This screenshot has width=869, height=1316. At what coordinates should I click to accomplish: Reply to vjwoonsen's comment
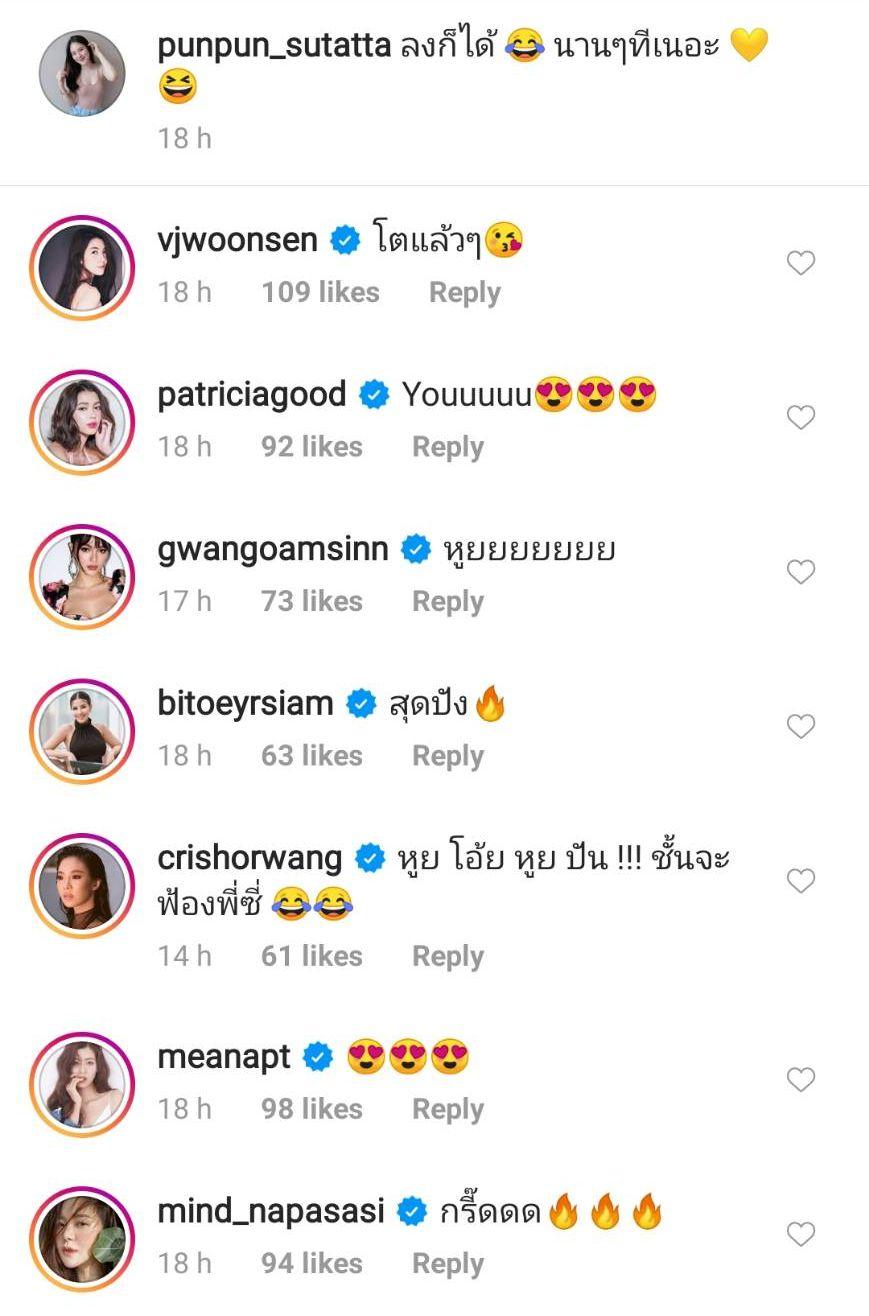(x=464, y=293)
